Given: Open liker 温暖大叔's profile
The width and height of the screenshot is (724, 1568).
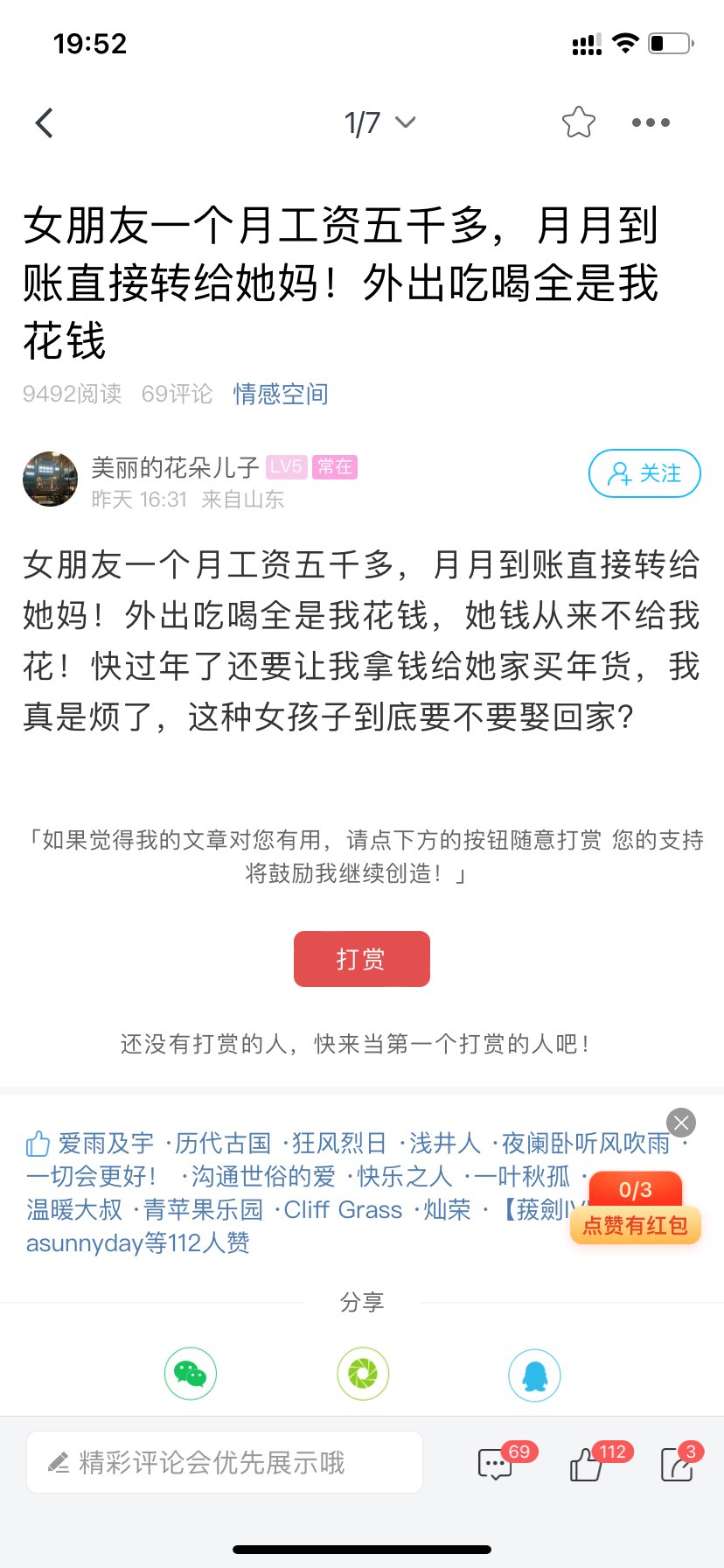Looking at the screenshot, I should (x=74, y=1209).
